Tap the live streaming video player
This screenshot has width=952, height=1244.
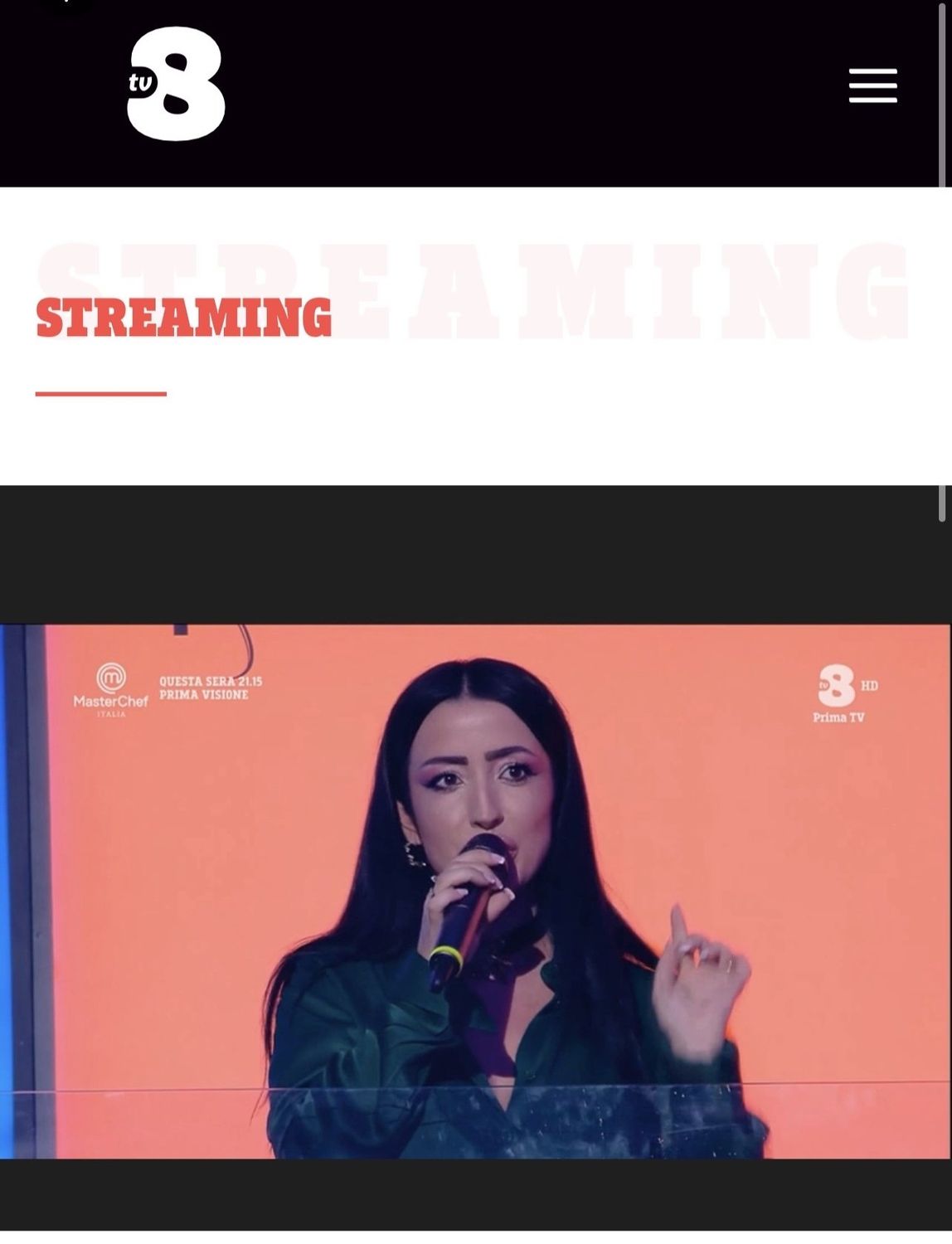pyautogui.click(x=475, y=891)
